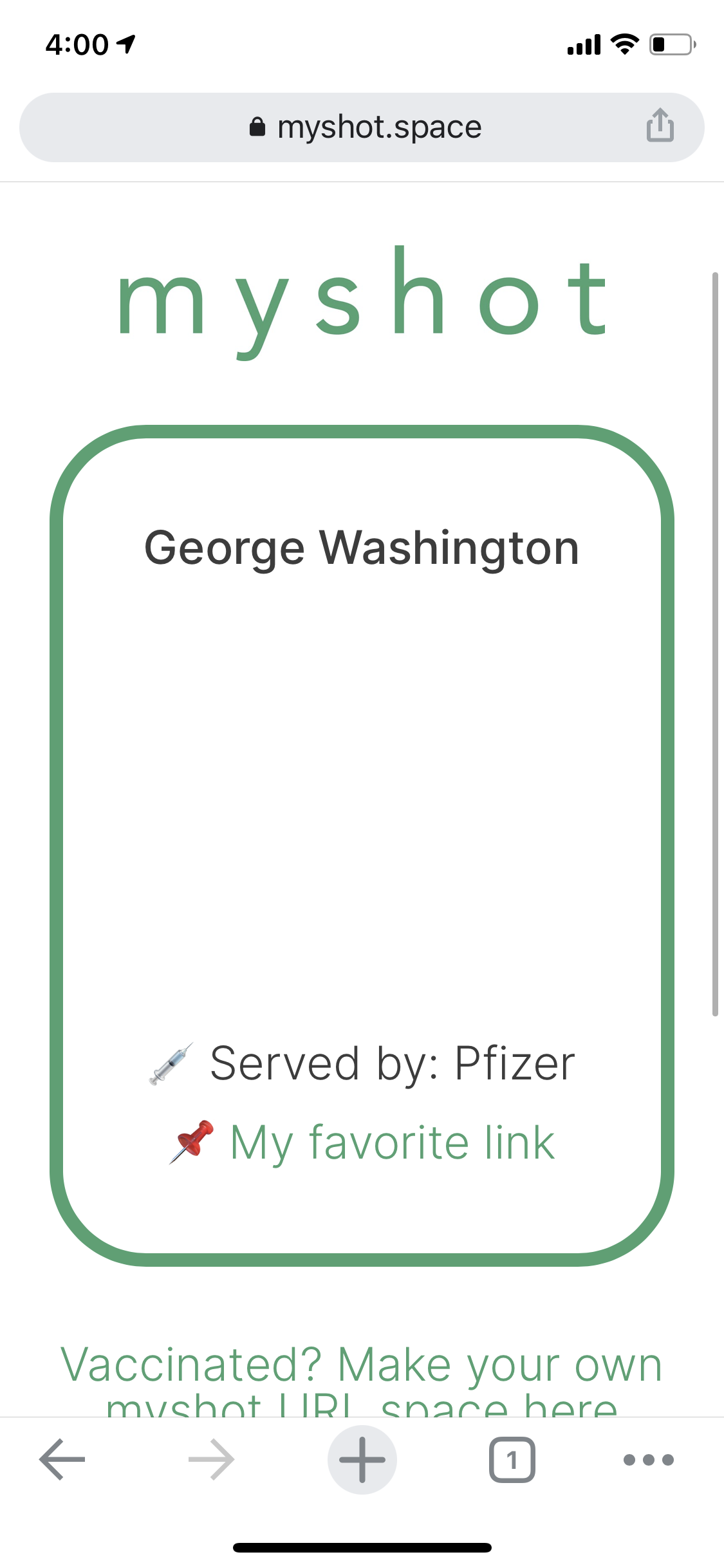Open the My favorite link

pyautogui.click(x=392, y=1143)
